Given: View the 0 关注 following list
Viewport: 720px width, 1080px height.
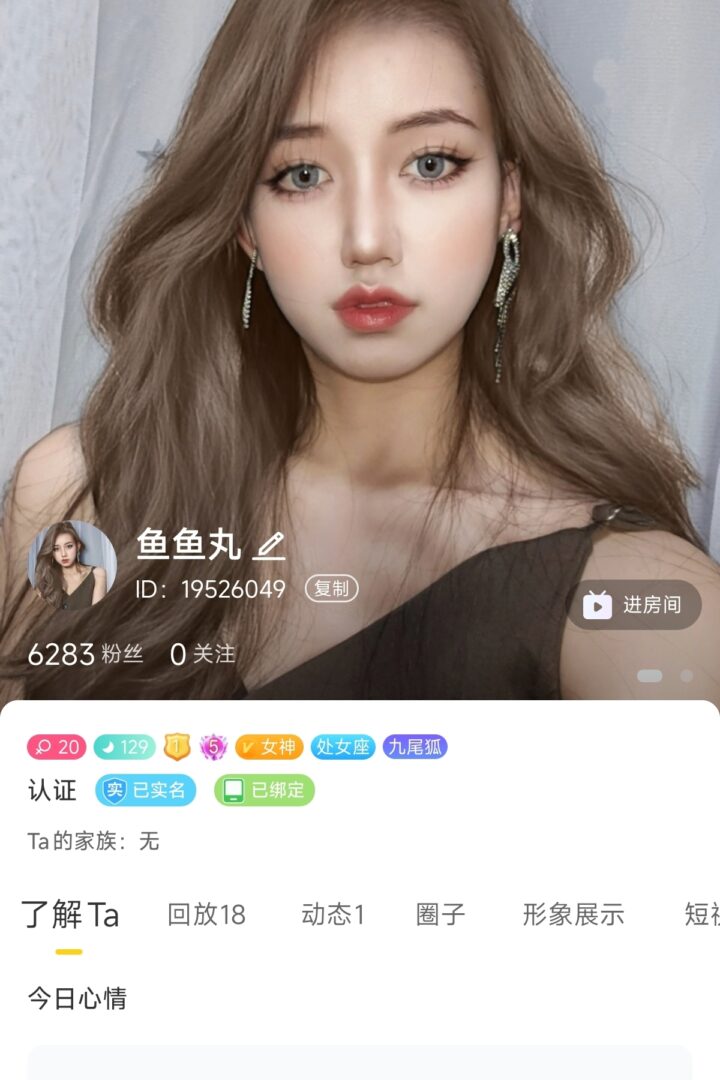Looking at the screenshot, I should coord(203,655).
